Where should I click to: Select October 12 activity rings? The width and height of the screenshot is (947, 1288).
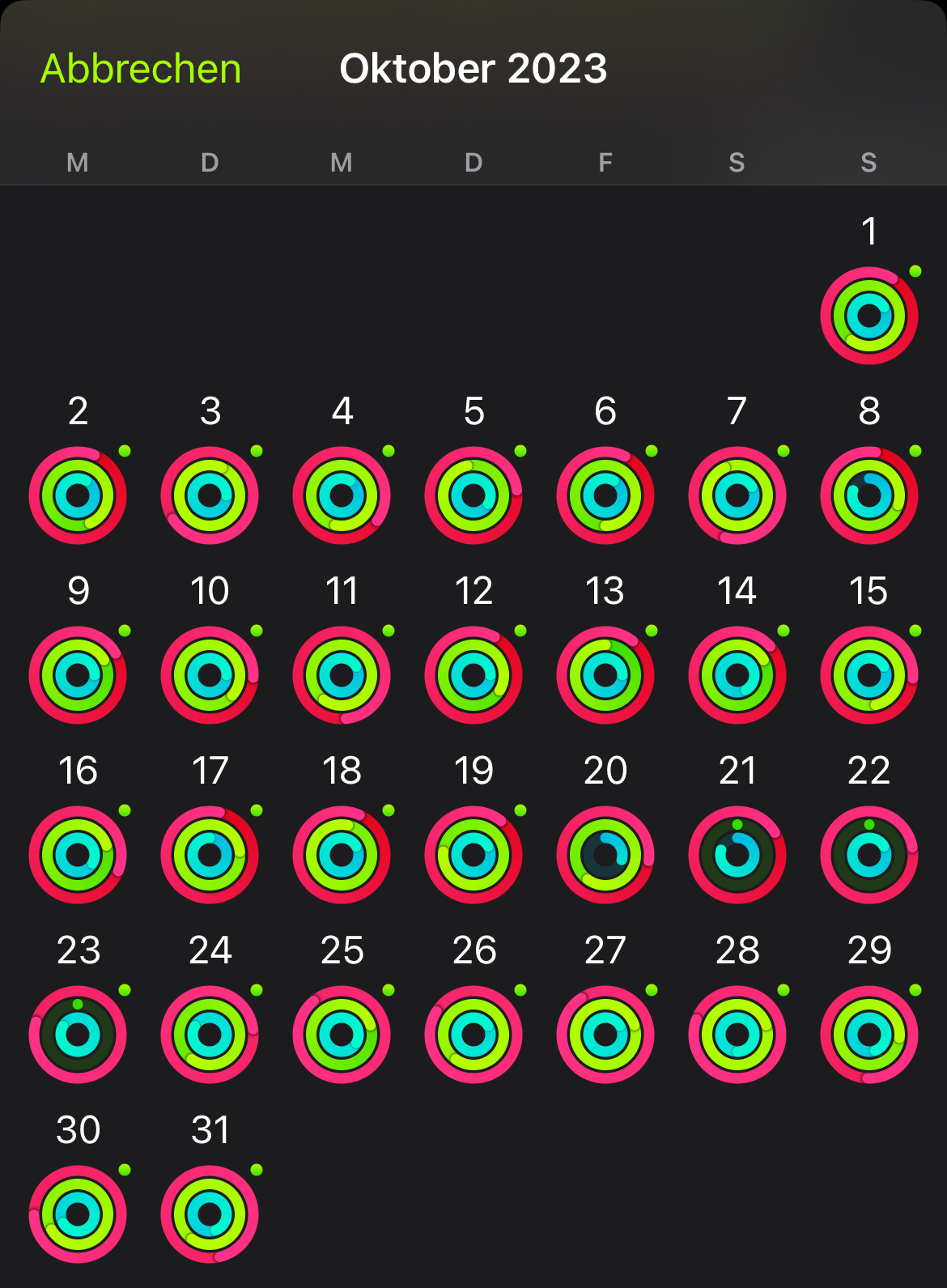coord(473,675)
